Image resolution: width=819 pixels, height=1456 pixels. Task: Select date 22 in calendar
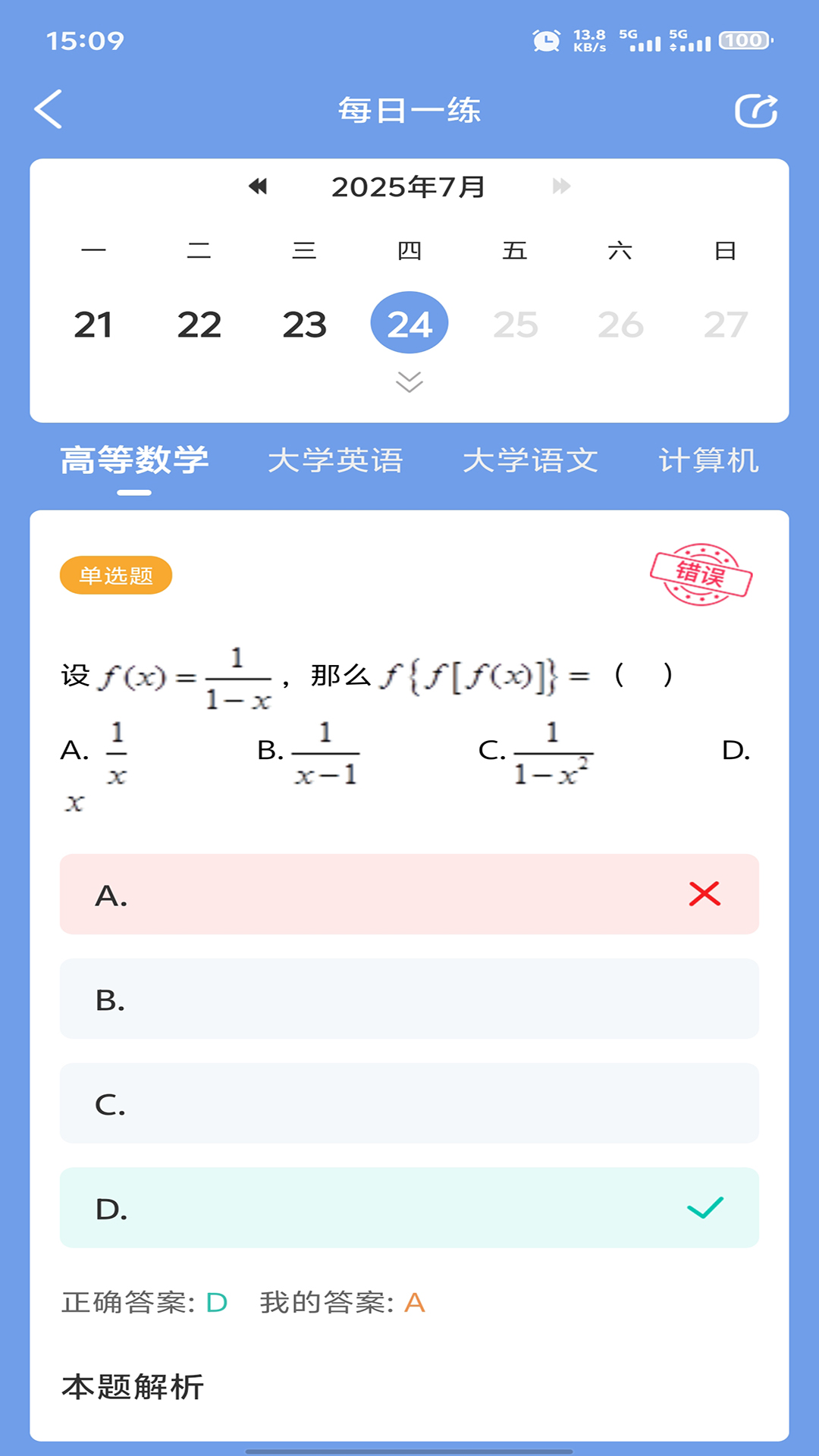pos(199,325)
